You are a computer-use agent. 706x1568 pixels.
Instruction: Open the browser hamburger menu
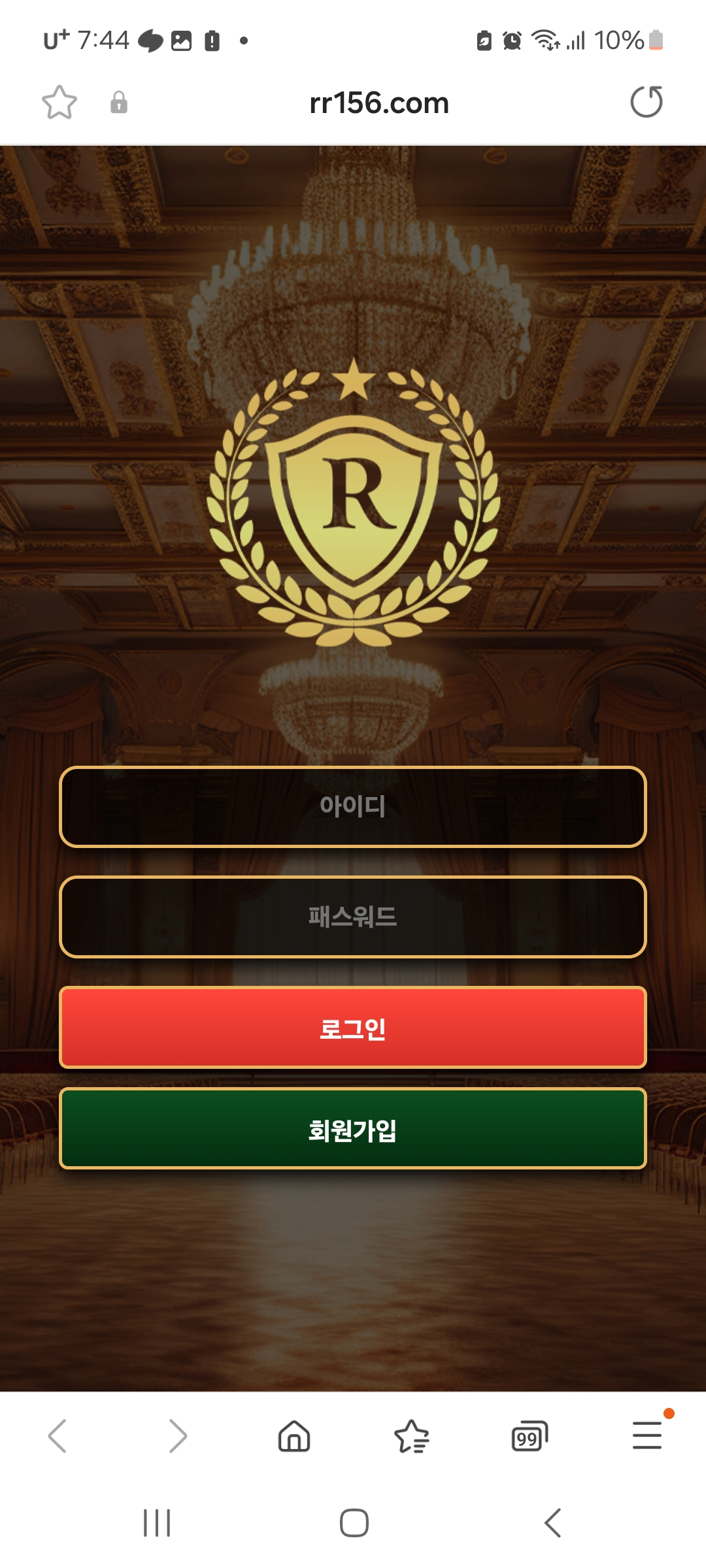click(647, 1436)
